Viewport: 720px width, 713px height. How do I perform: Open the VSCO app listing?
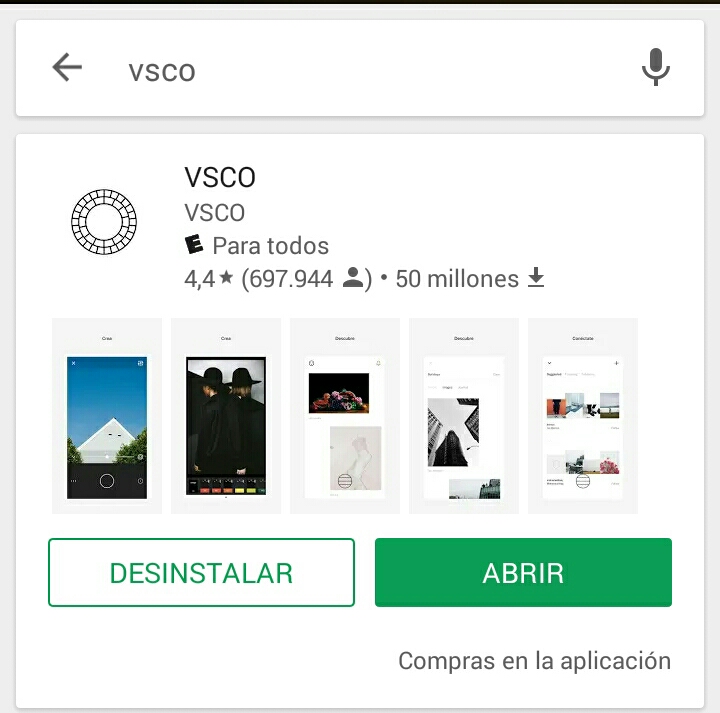[220, 178]
